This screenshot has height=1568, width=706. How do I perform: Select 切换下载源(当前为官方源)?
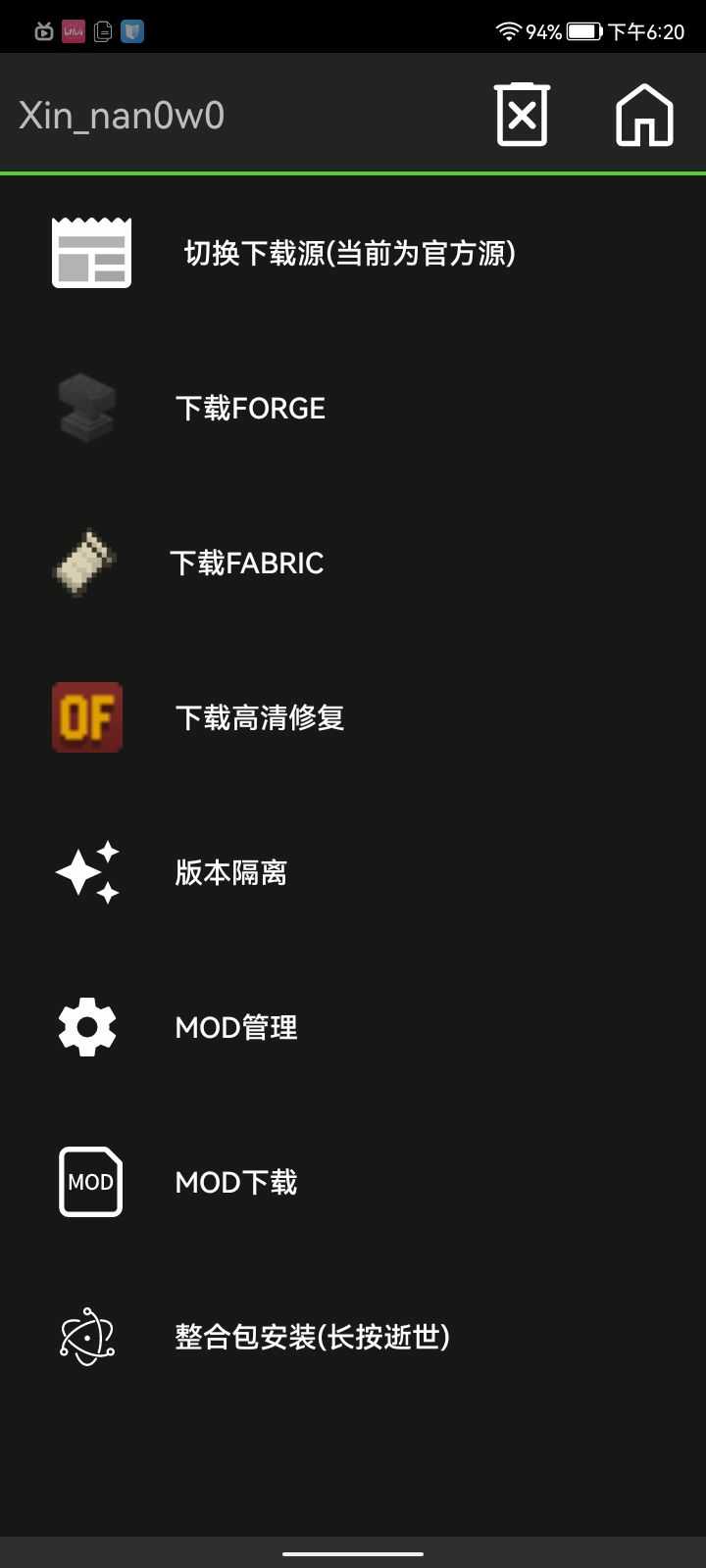(x=349, y=252)
